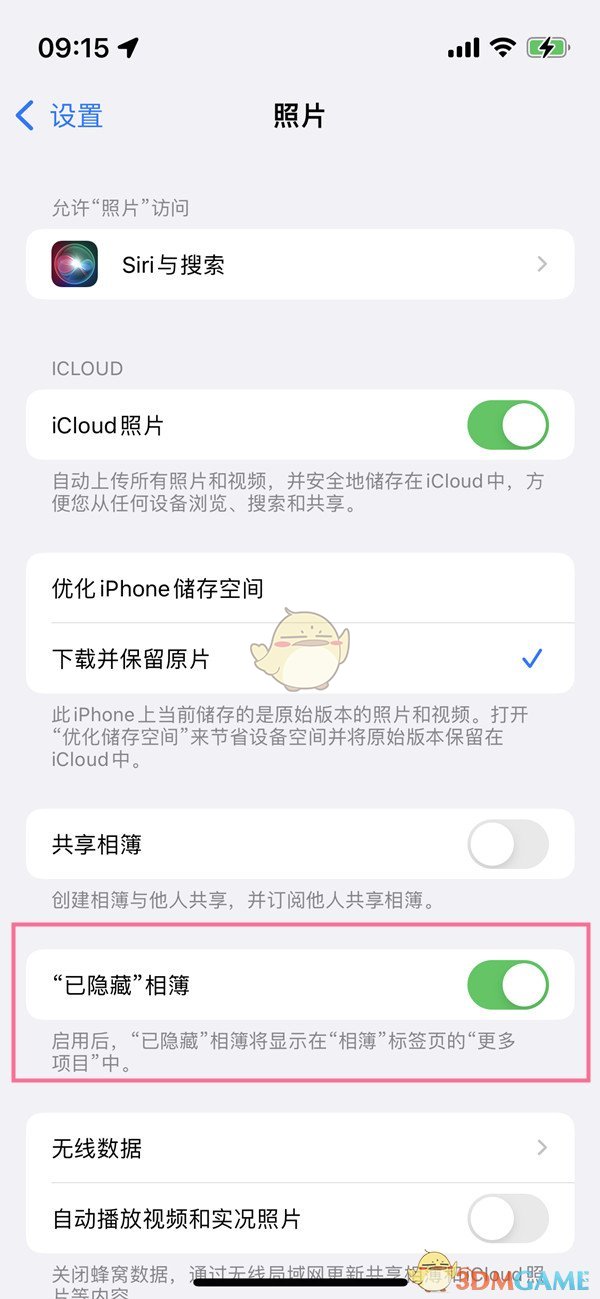Open 无线数据 settings
Screen dimensions: 600x1299
tap(300, 1148)
